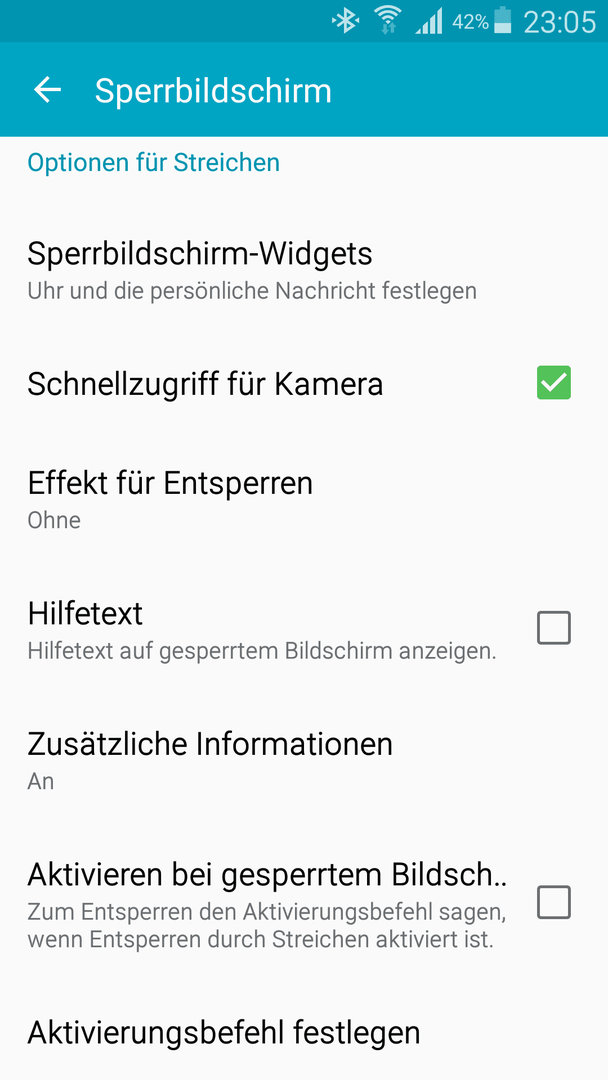Open Aktivierungsbefehl festlegen

304,1033
